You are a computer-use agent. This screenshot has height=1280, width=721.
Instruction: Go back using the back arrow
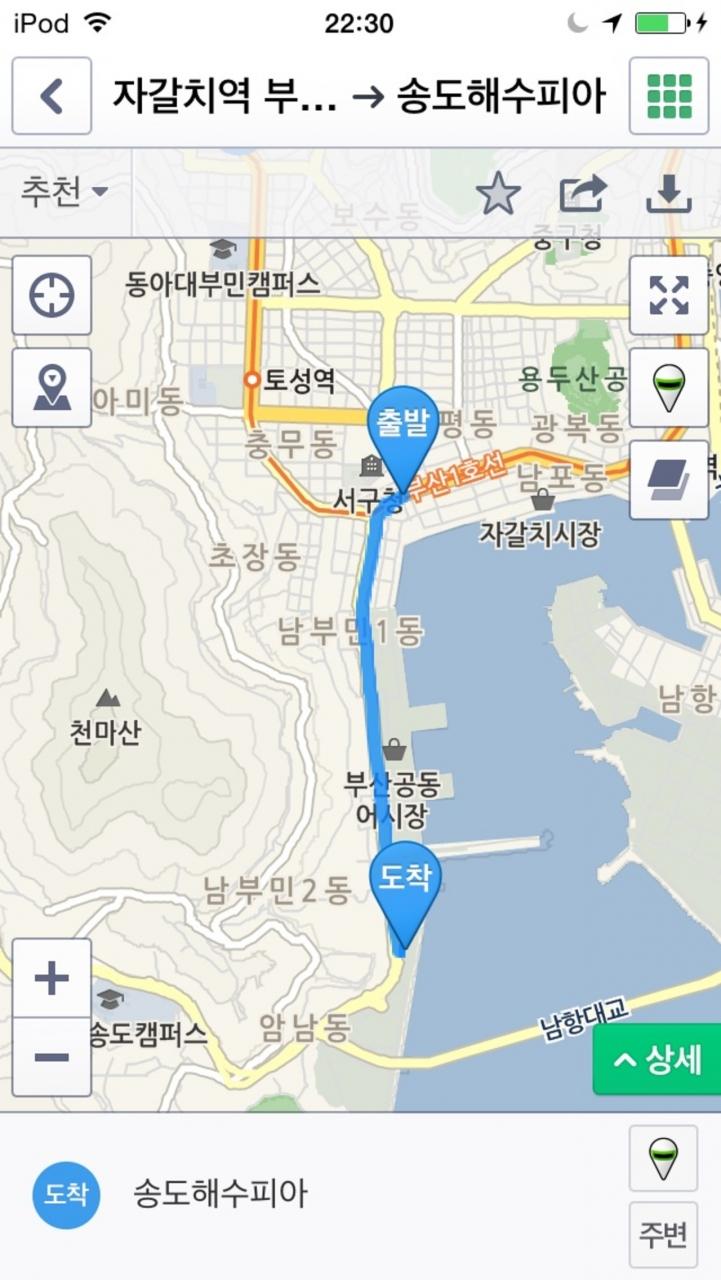(52, 96)
